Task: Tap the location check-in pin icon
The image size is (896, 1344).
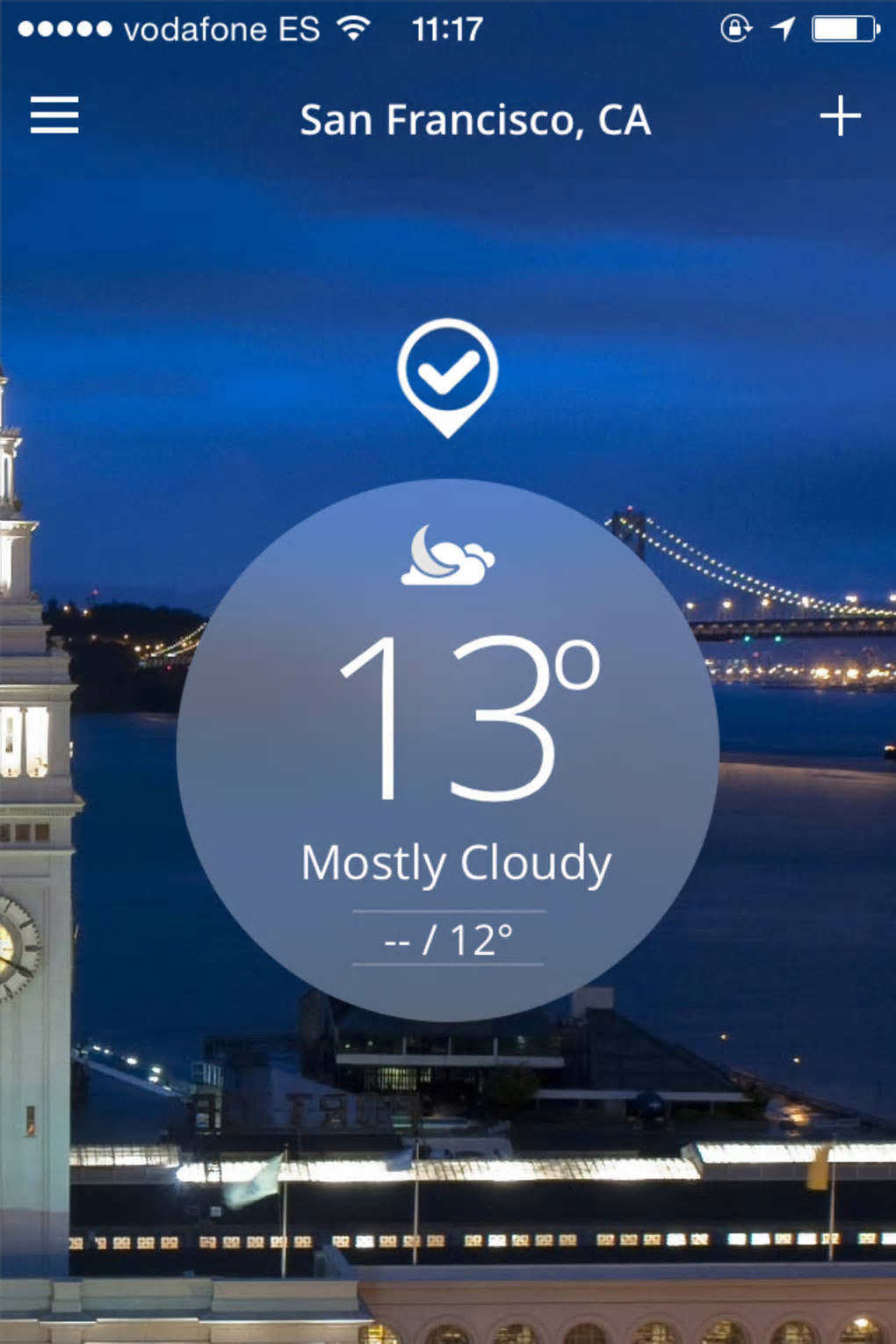Action: 447,375
